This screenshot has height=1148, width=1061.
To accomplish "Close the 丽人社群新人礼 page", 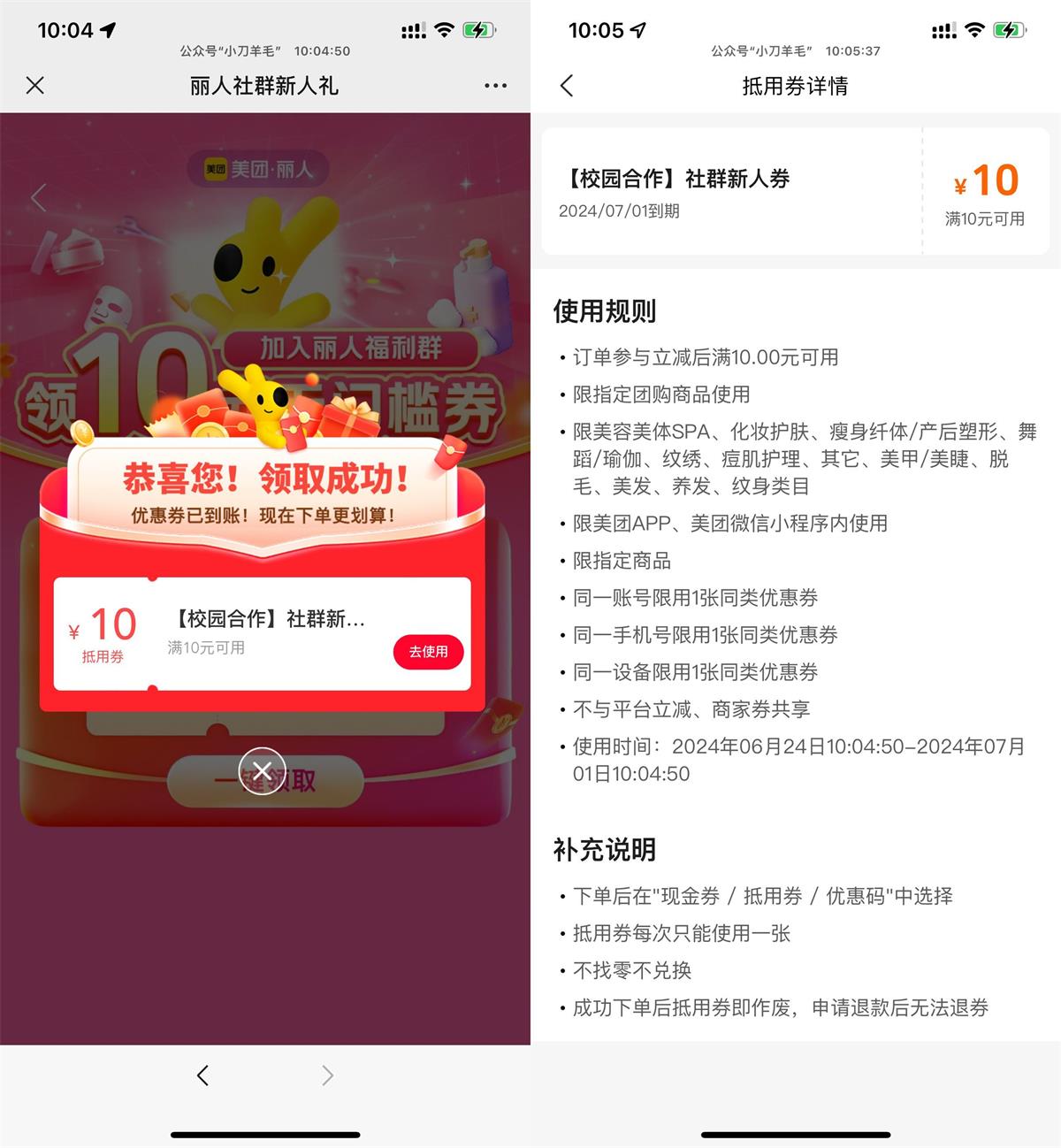I will pos(35,86).
